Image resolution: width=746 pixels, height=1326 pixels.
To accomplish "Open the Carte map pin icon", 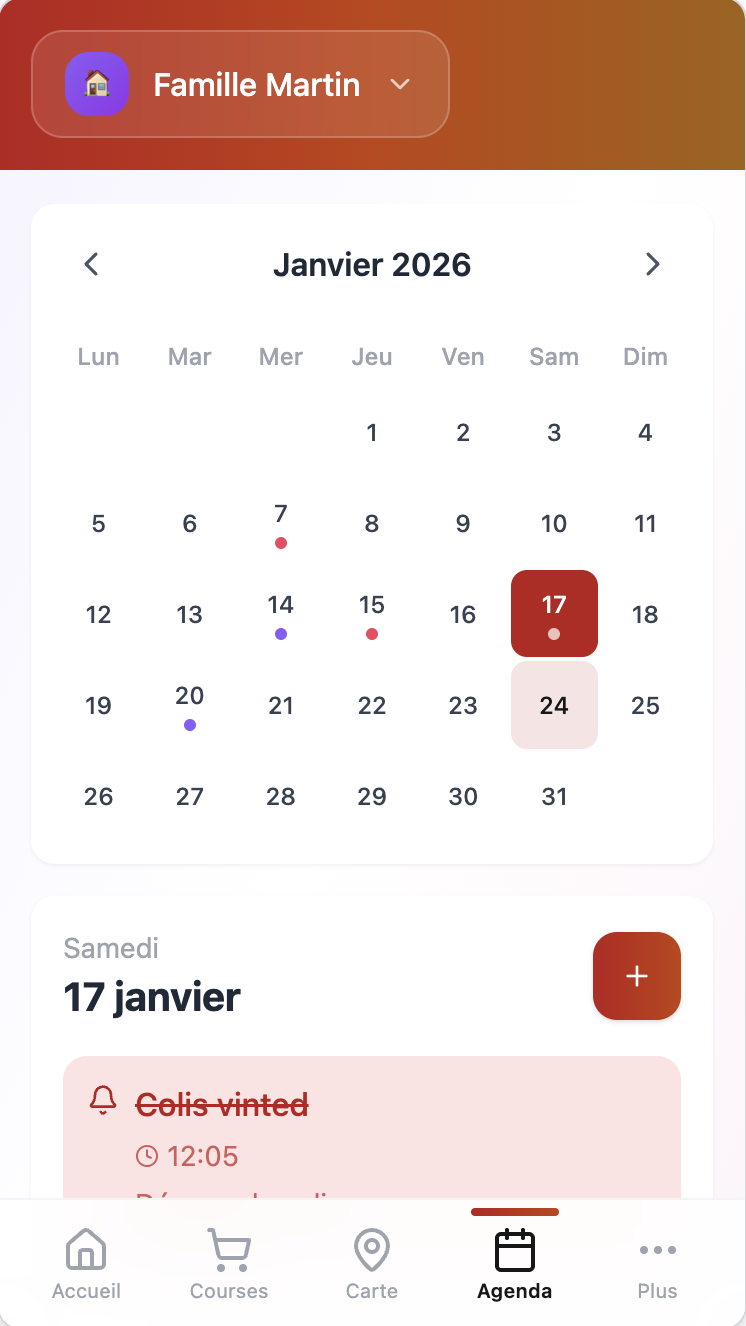I will point(371,1250).
